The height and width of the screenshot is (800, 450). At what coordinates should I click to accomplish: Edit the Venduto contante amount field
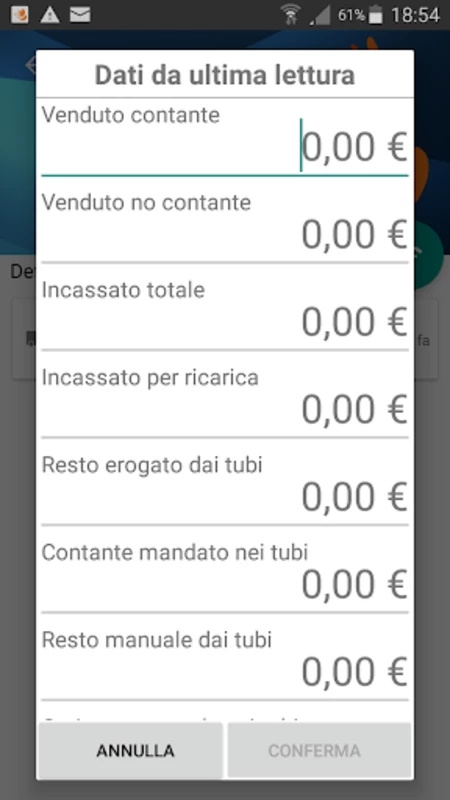click(x=224, y=147)
